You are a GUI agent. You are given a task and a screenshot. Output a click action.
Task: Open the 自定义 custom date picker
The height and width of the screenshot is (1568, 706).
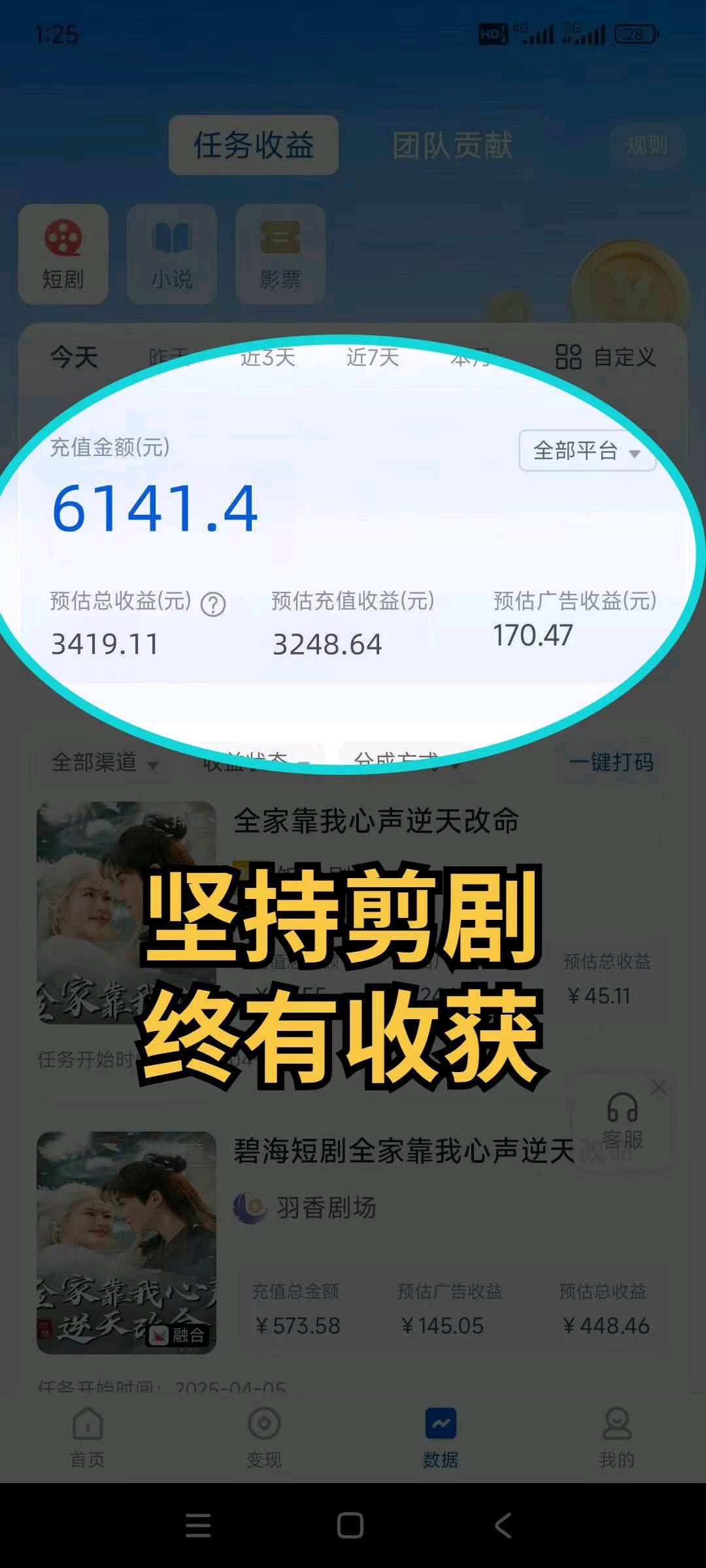tap(605, 357)
